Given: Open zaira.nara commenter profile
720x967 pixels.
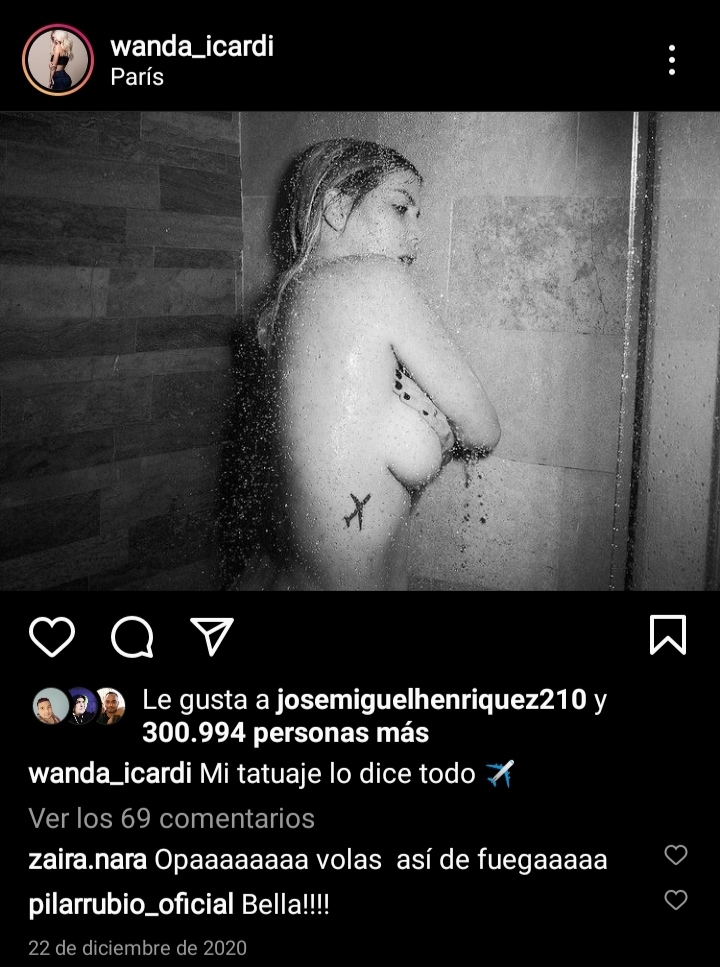Looking at the screenshot, I should click(x=88, y=859).
